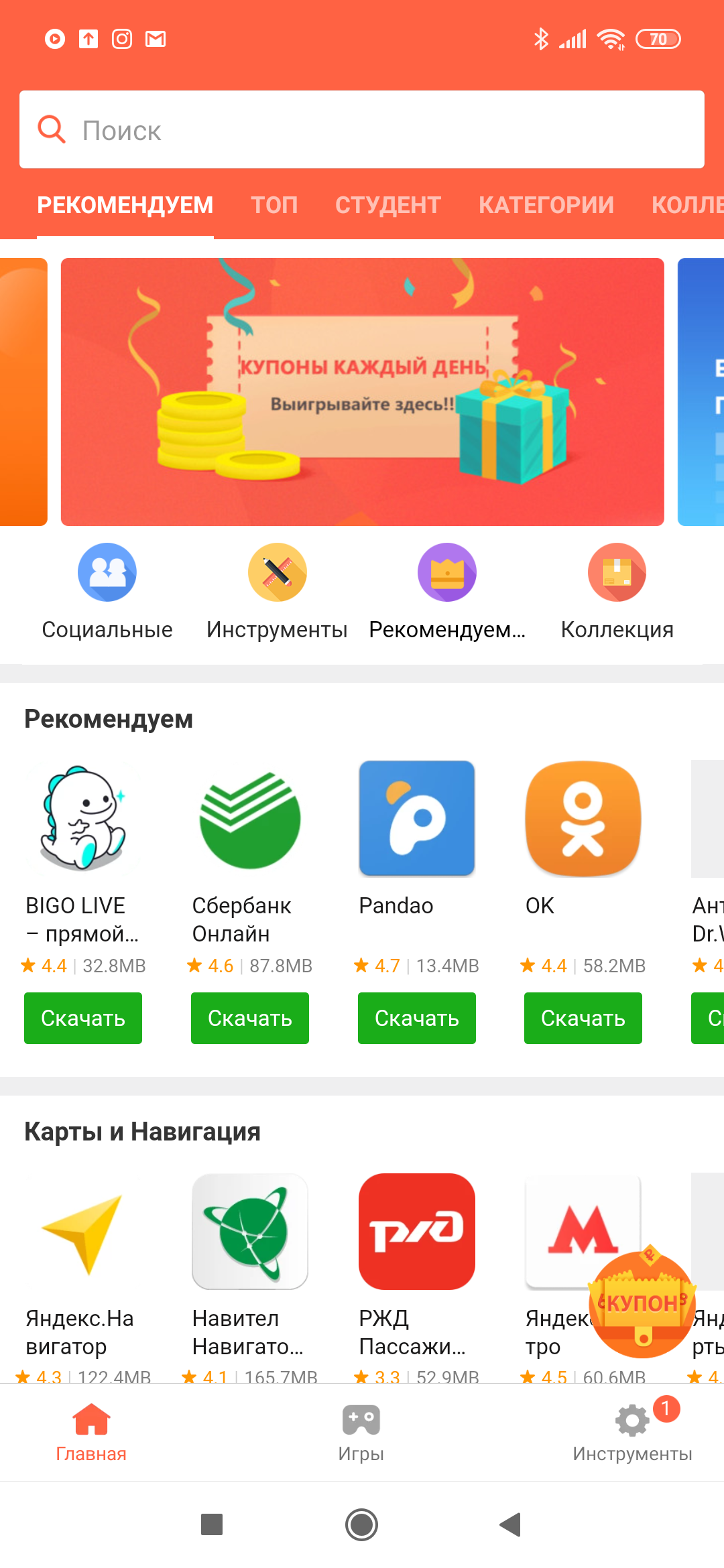The height and width of the screenshot is (1568, 724).
Task: Open the Поиск search field
Action: (362, 129)
